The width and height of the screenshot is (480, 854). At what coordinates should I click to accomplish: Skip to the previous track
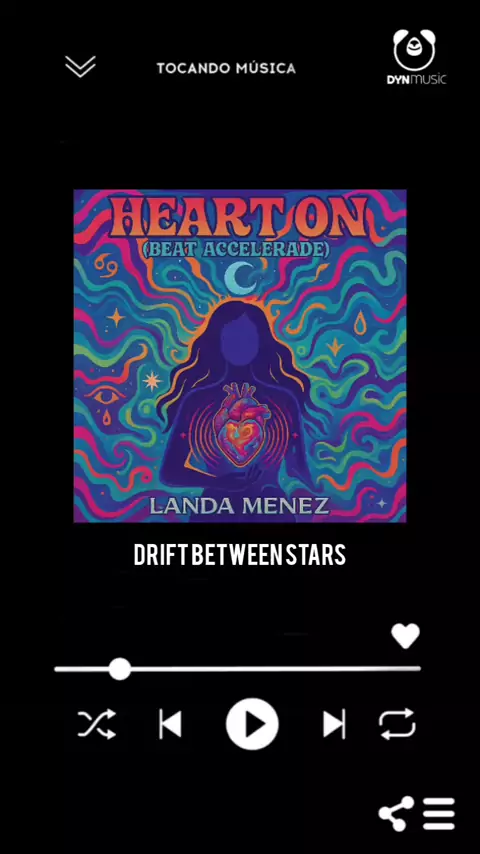(x=170, y=724)
